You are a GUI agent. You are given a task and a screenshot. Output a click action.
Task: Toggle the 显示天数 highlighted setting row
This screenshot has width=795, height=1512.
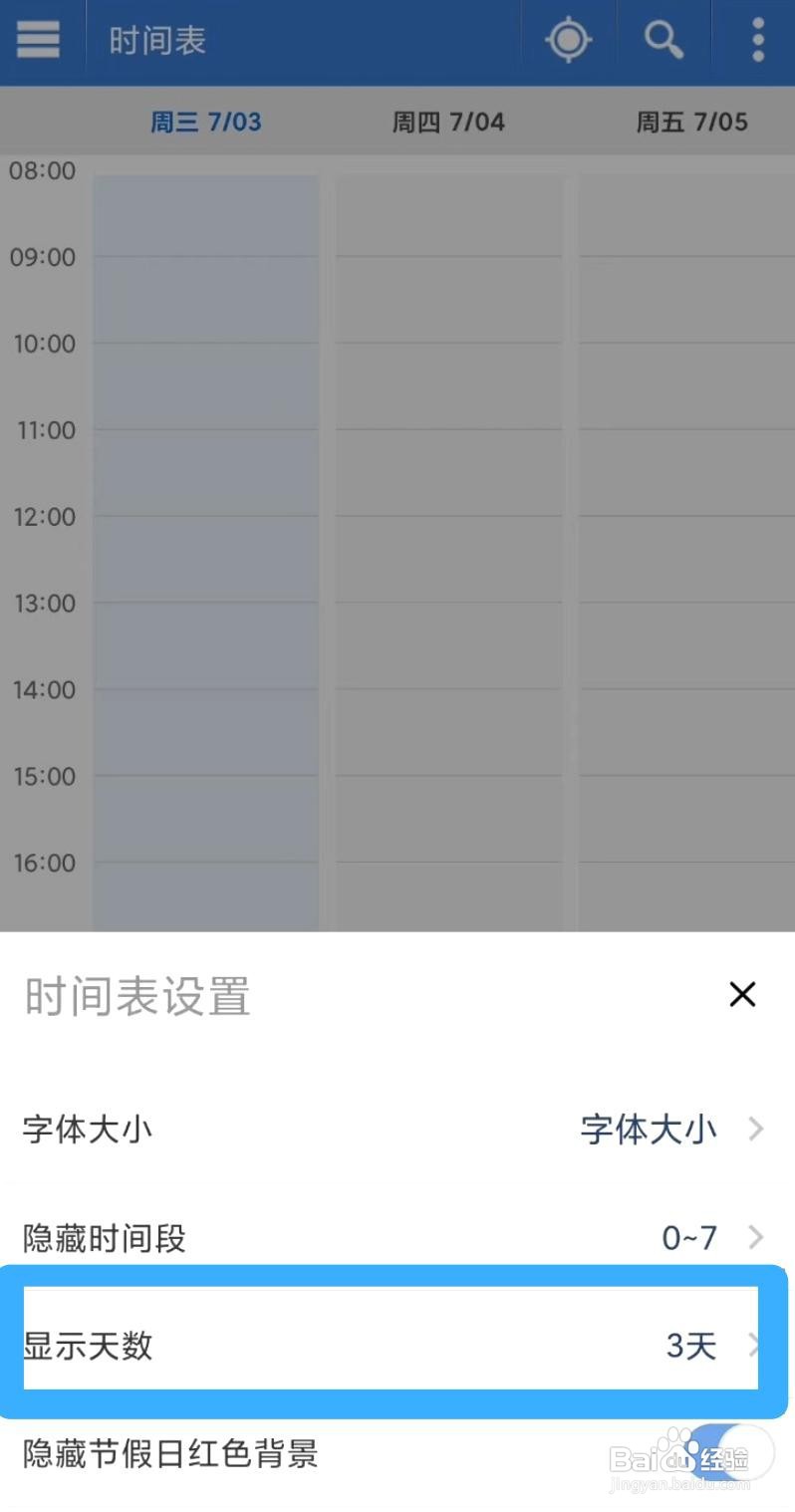pos(398,1348)
